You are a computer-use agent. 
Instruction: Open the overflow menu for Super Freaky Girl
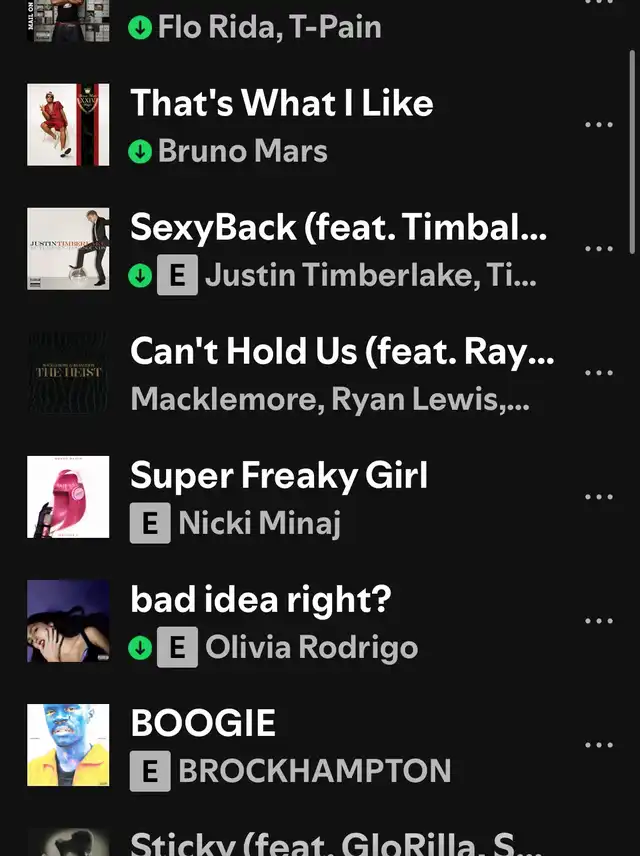coord(598,497)
